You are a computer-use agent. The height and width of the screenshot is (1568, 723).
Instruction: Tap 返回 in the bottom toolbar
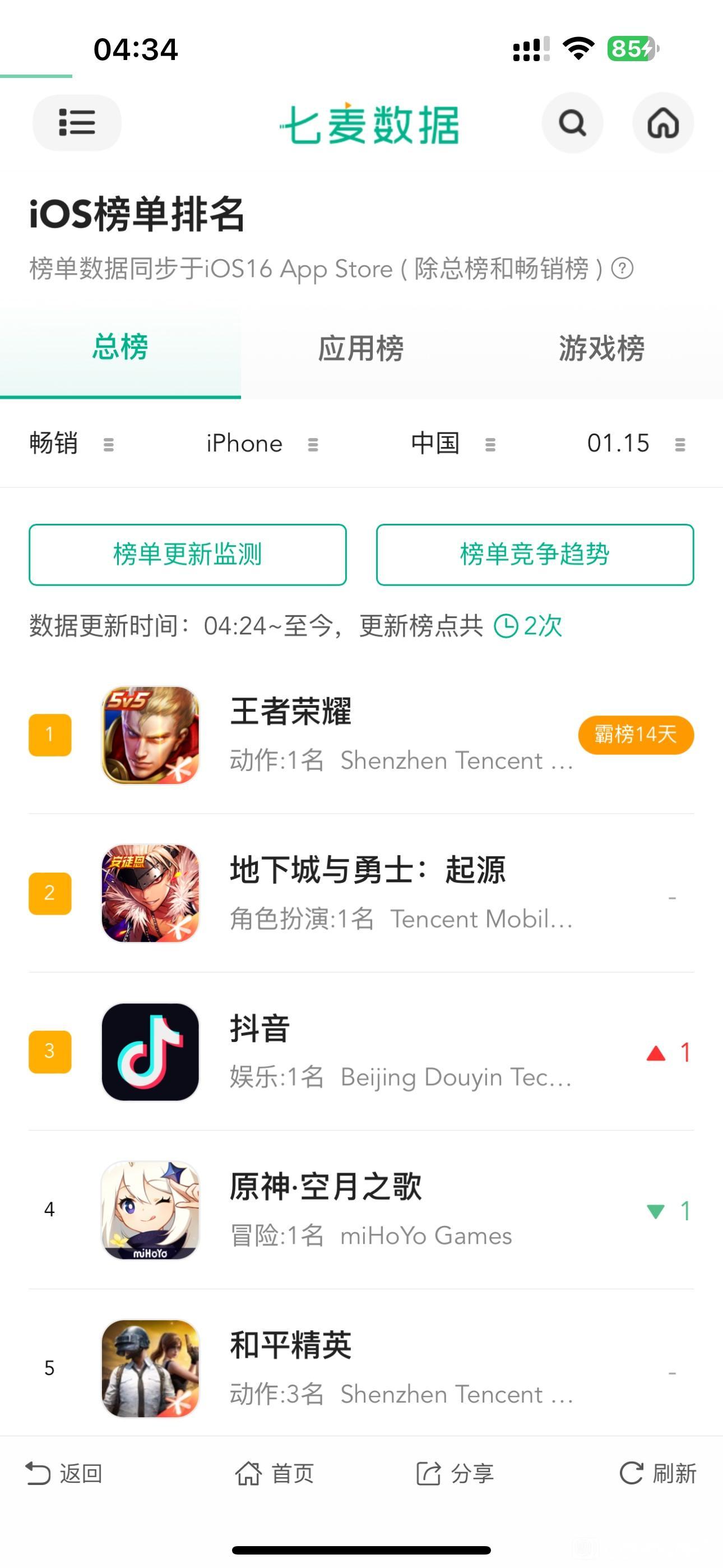click(x=64, y=1474)
